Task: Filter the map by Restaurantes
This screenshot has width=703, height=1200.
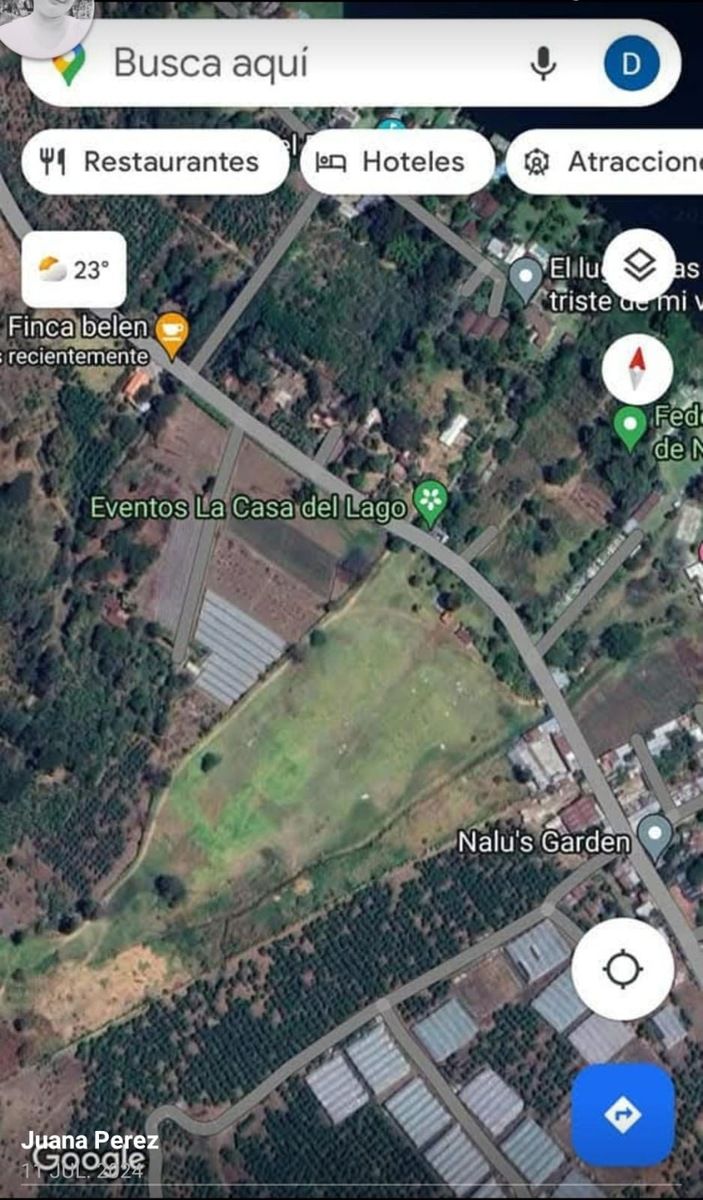Action: tap(155, 162)
